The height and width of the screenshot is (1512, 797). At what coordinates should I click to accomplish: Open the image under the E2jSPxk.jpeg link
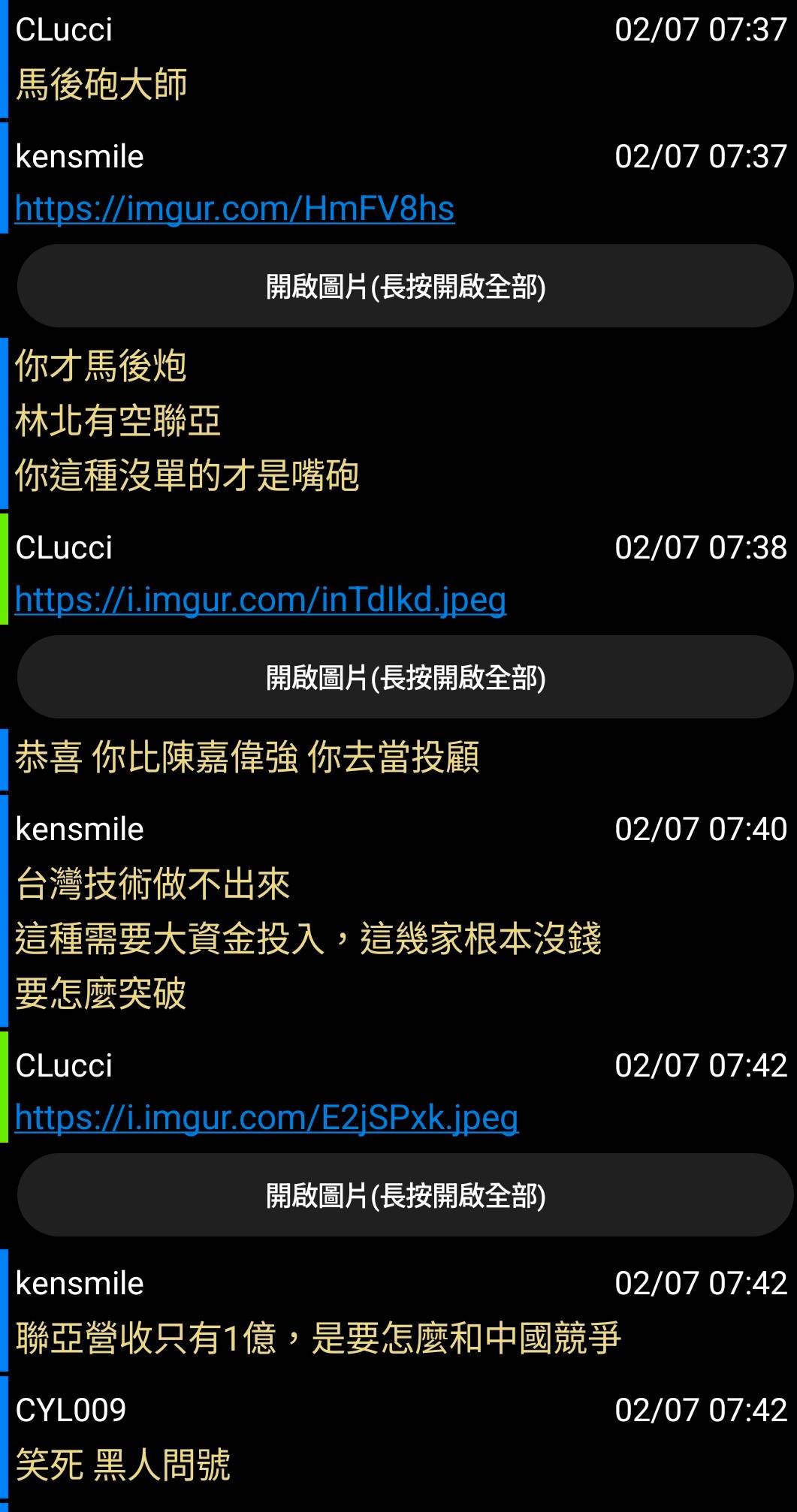click(x=405, y=1195)
